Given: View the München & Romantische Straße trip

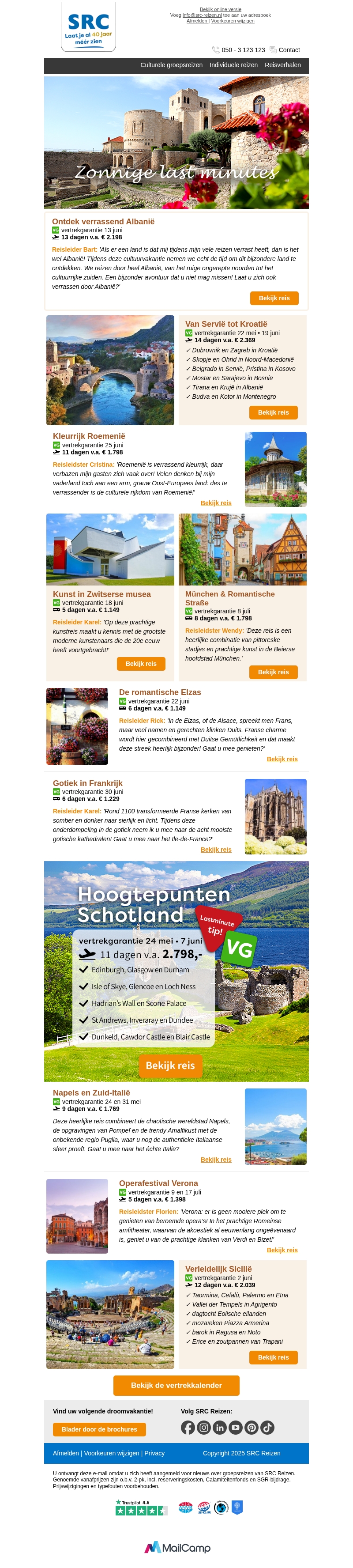Looking at the screenshot, I should pos(273,673).
